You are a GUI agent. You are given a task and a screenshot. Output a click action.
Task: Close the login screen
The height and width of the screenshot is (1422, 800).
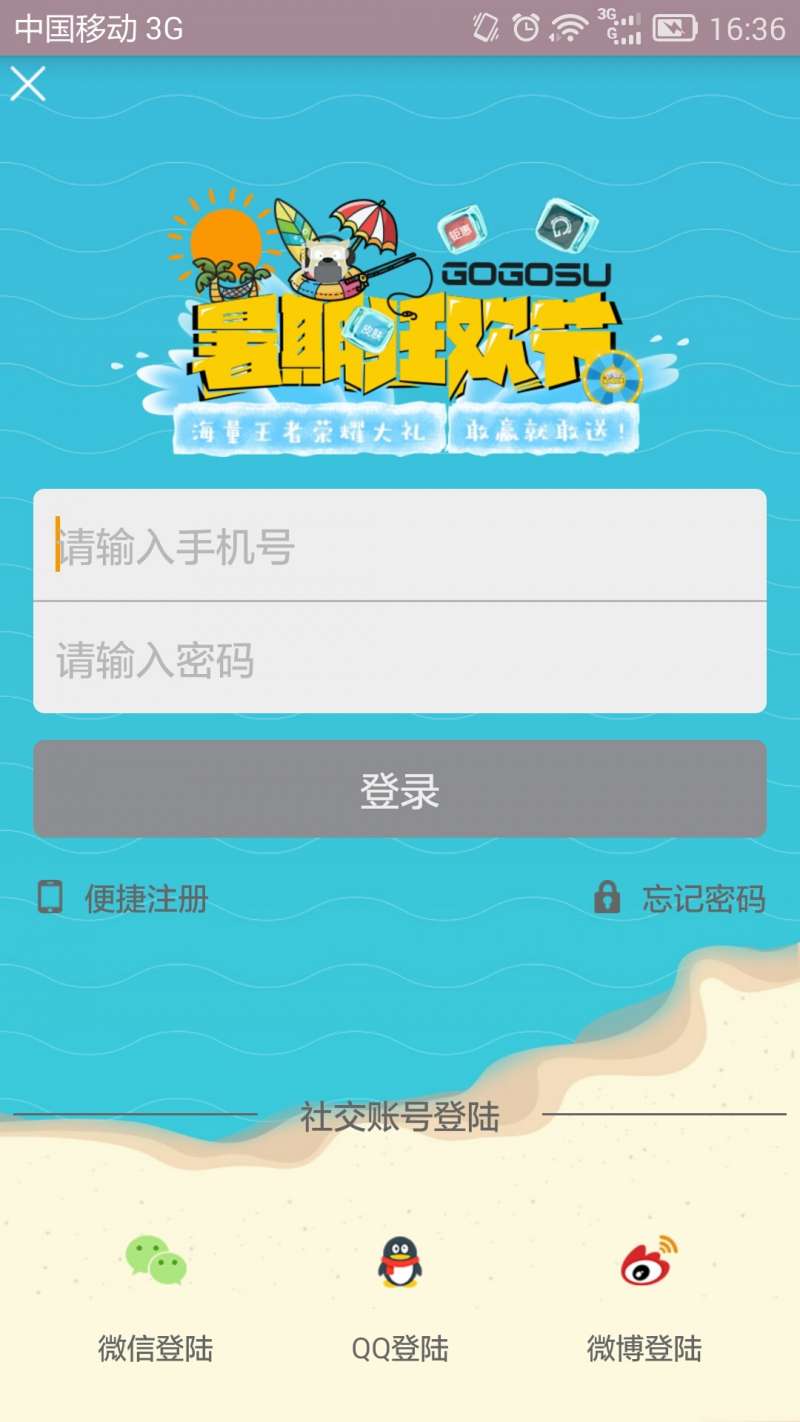coord(28,84)
